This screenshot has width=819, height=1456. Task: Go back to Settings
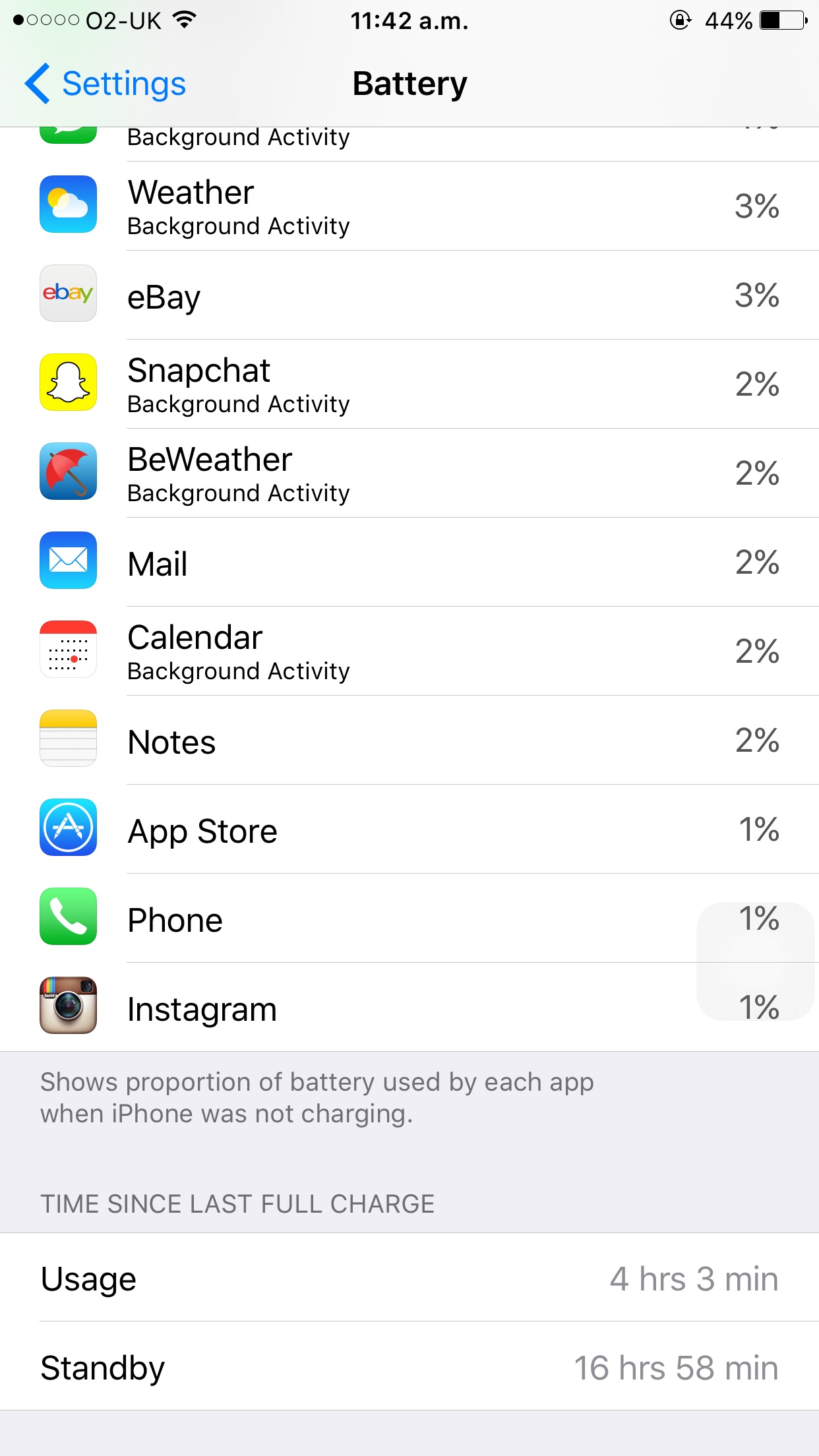(x=106, y=84)
